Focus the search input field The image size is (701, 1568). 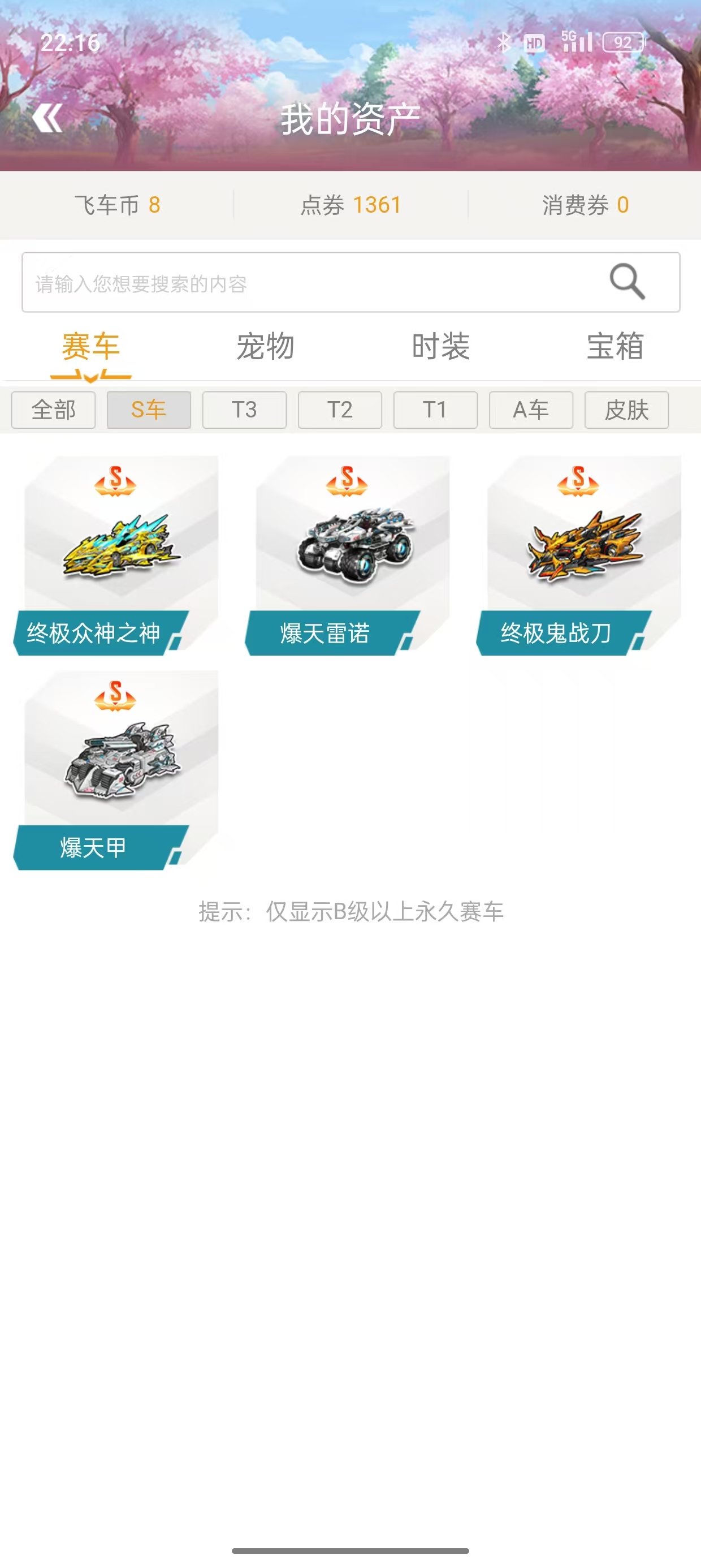[x=304, y=283]
